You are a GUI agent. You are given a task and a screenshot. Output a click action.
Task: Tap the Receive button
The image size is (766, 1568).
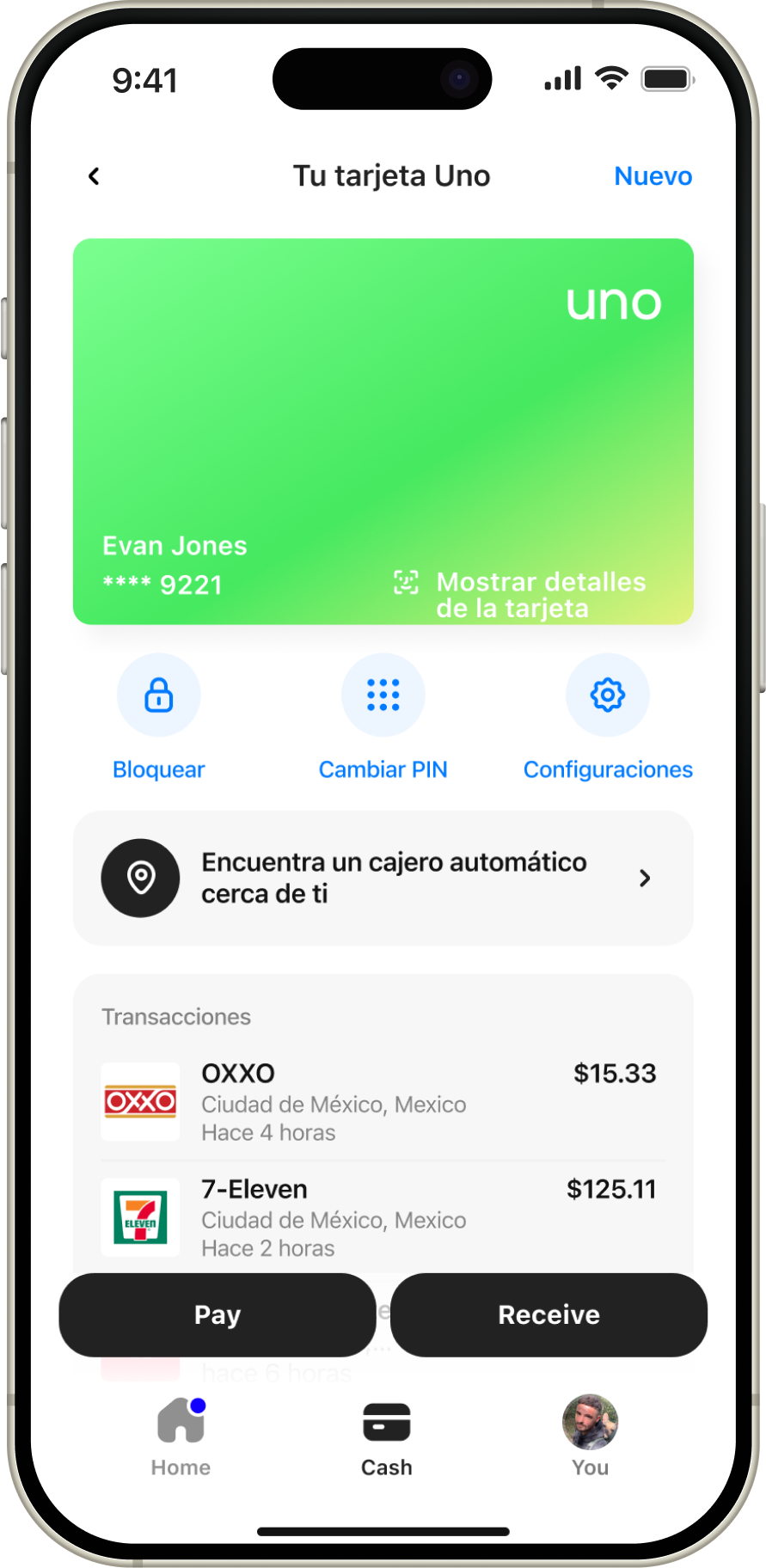click(x=548, y=1314)
